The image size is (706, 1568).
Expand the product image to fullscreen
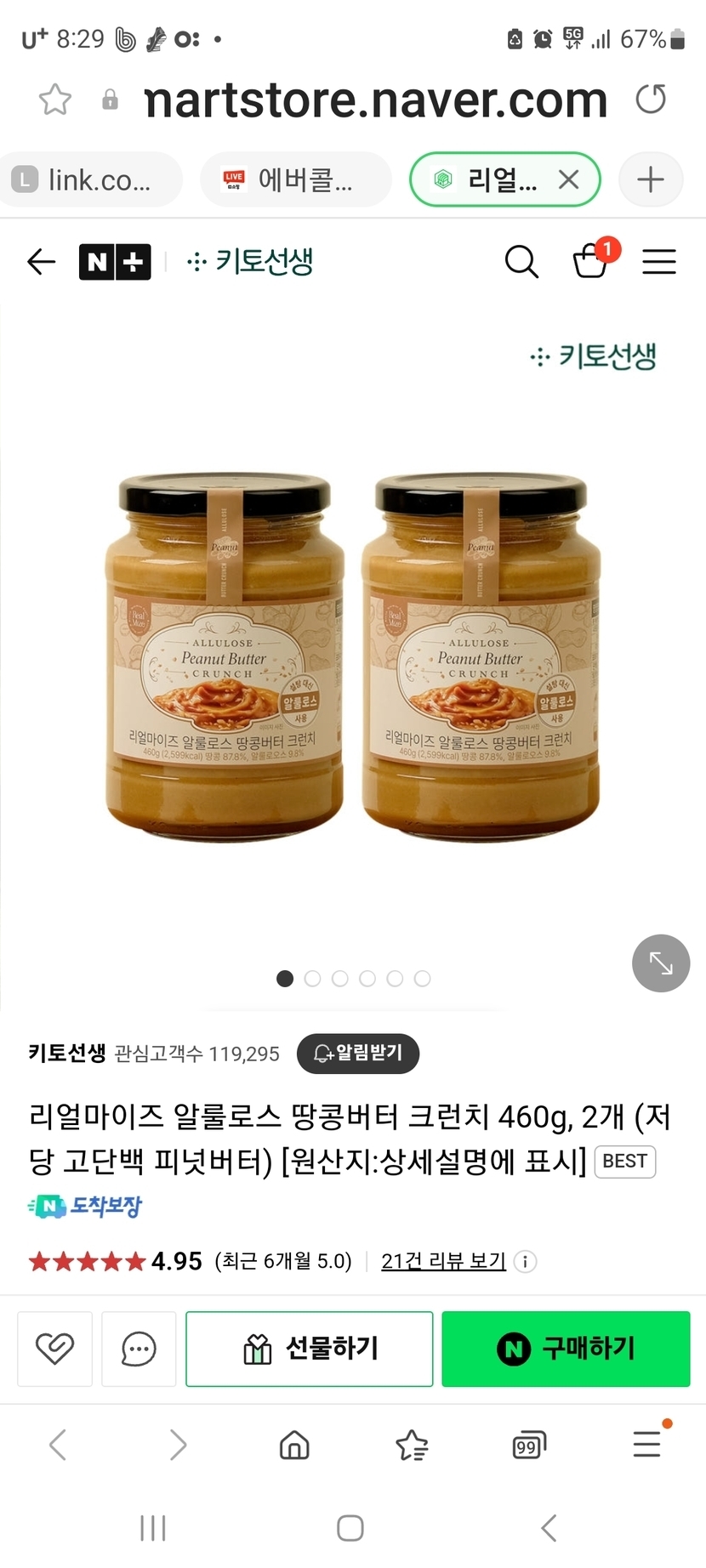660,963
